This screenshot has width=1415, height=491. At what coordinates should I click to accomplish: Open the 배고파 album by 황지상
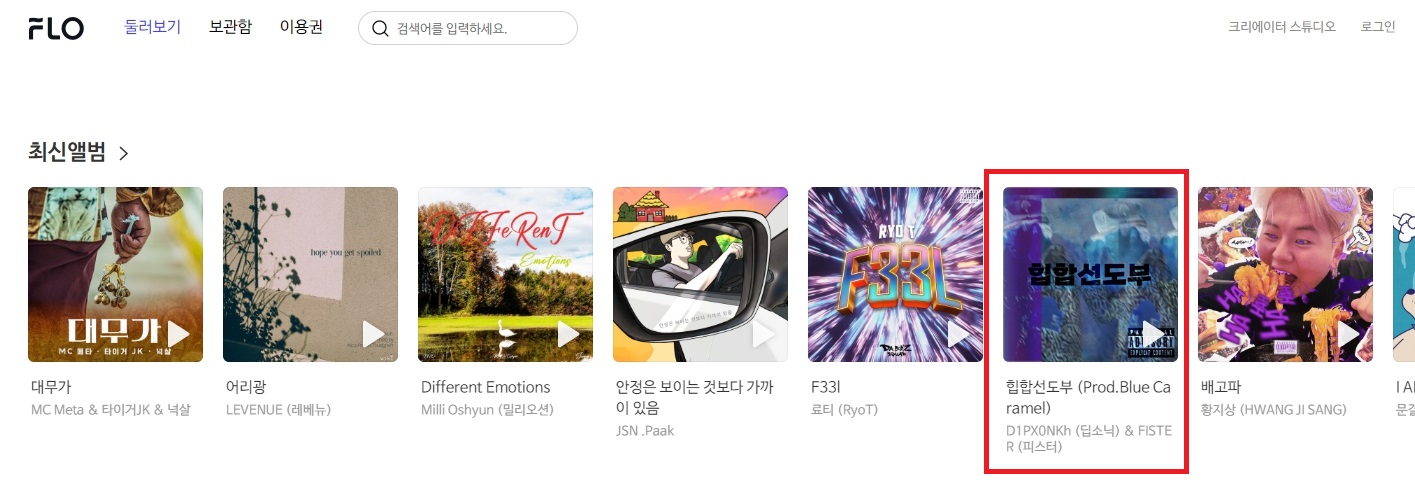click(1285, 274)
